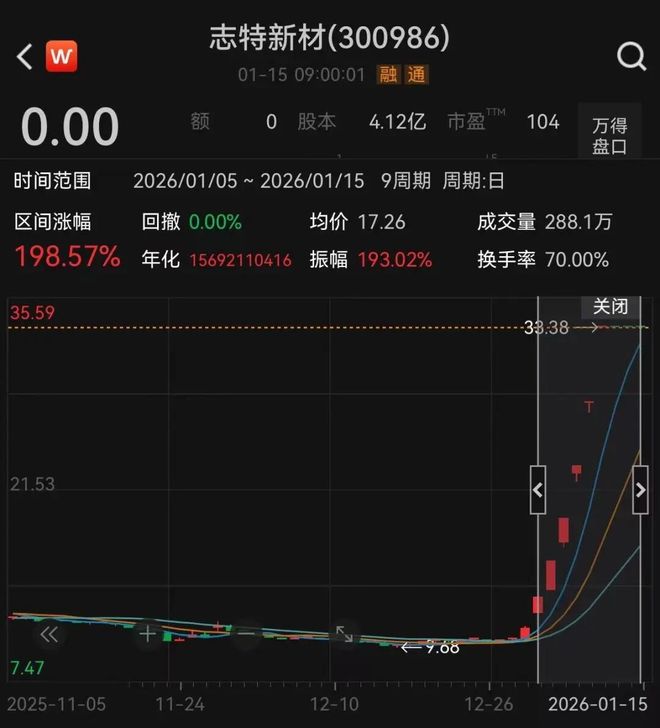This screenshot has height=728, width=660.
Task: Zoom in the chart with the plus icon
Action: click(x=148, y=633)
